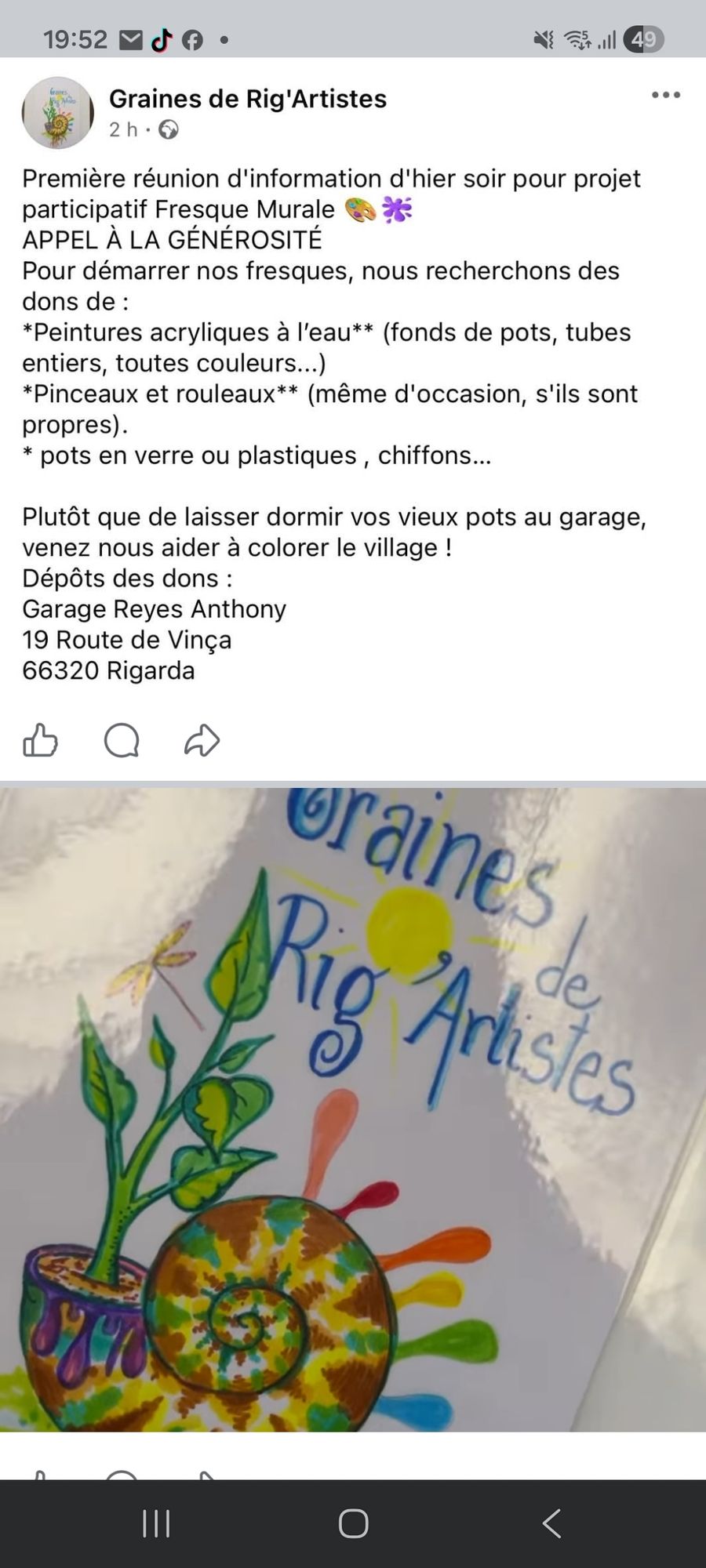Open the post's three-dot options menu
Screen dimensions: 706x1568
pyautogui.click(x=665, y=96)
